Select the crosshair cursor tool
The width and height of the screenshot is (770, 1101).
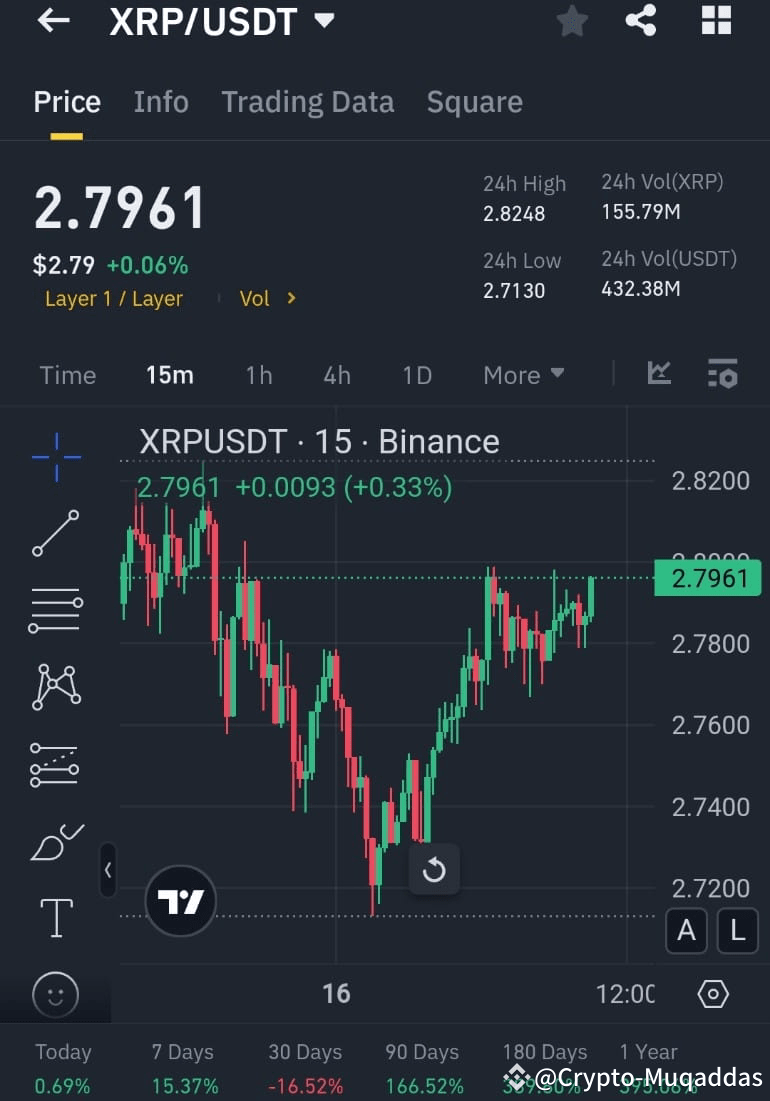click(55, 456)
